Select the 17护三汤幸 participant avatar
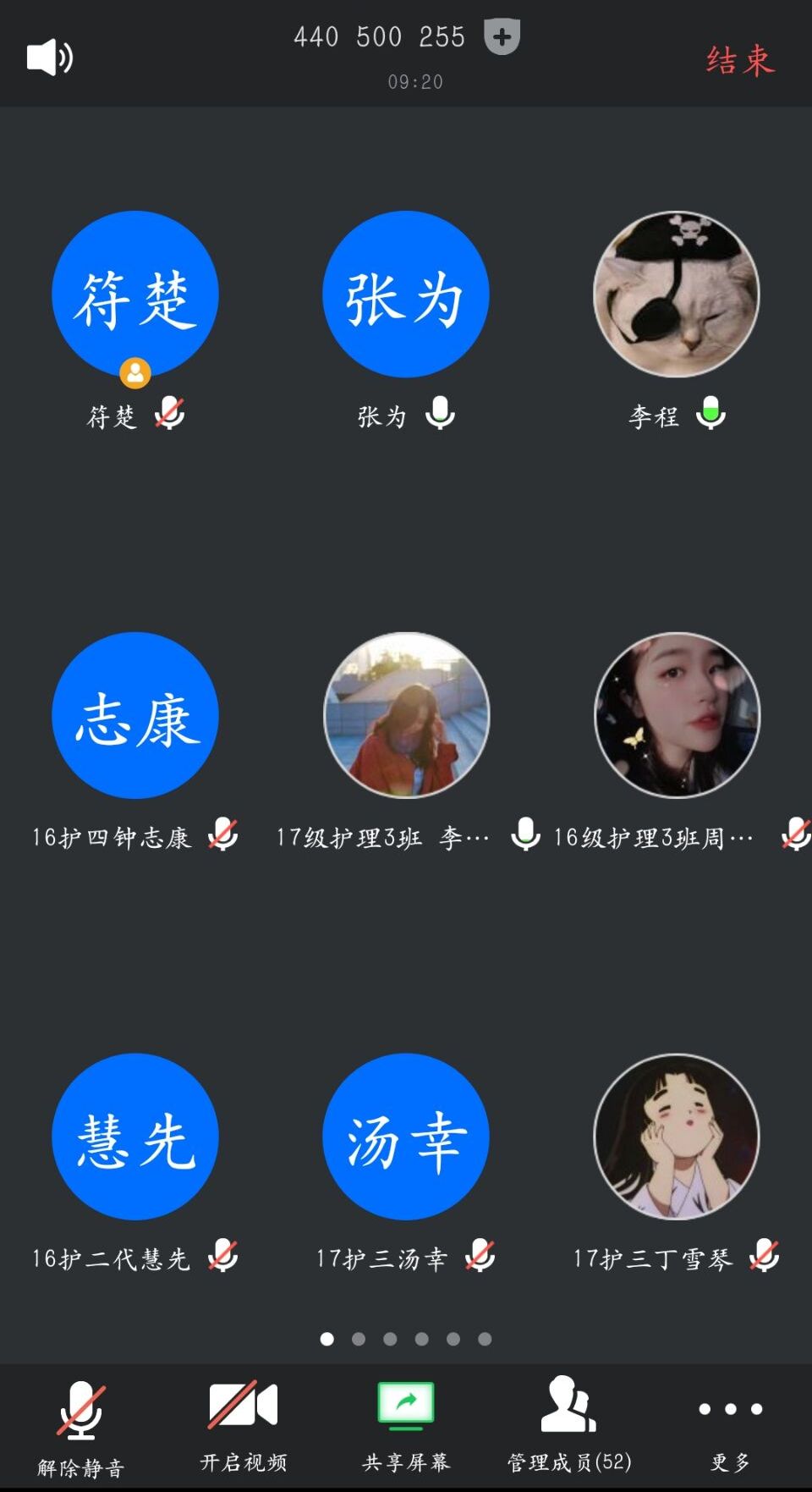 point(406,1137)
